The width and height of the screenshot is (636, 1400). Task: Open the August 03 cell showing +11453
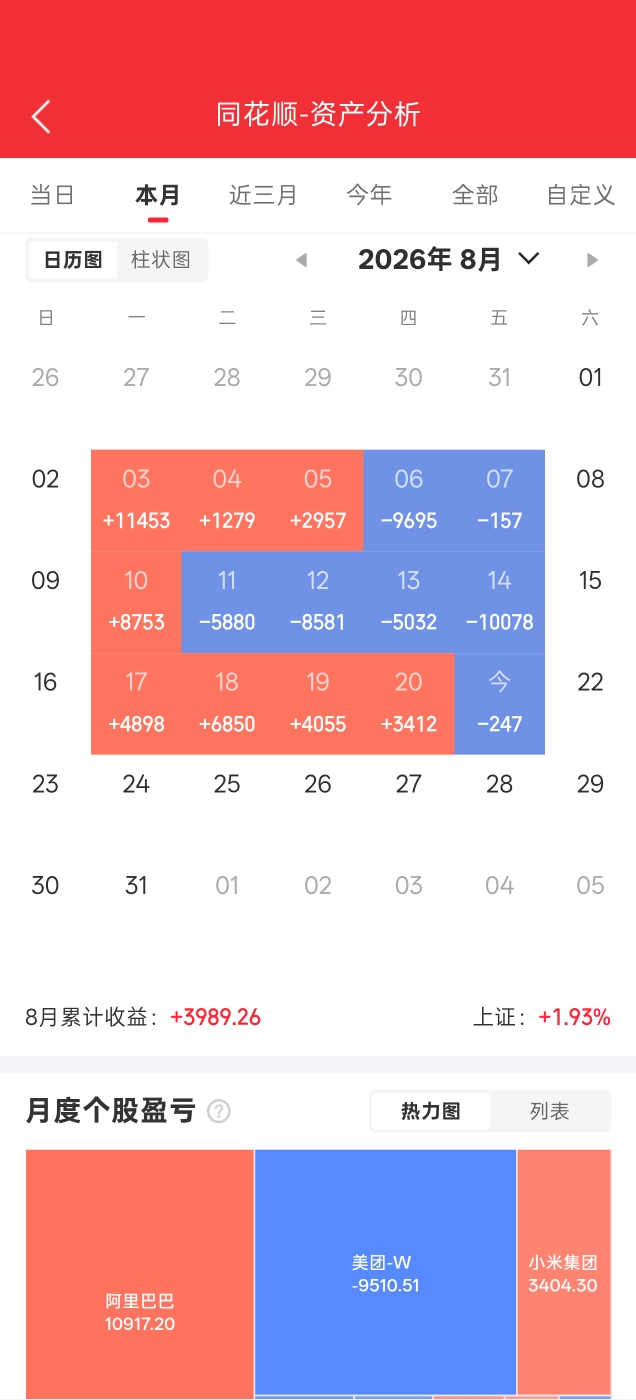point(136,500)
